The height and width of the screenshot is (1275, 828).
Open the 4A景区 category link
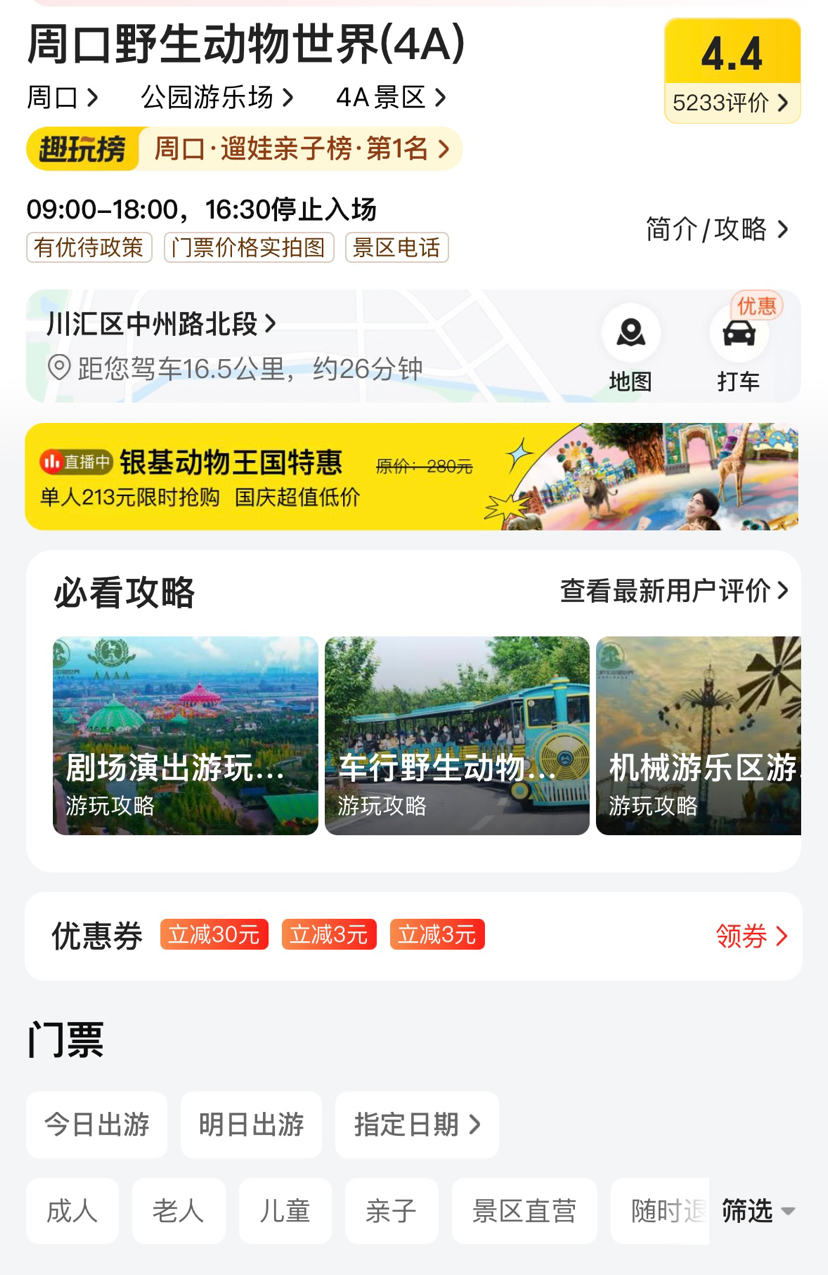pos(390,97)
